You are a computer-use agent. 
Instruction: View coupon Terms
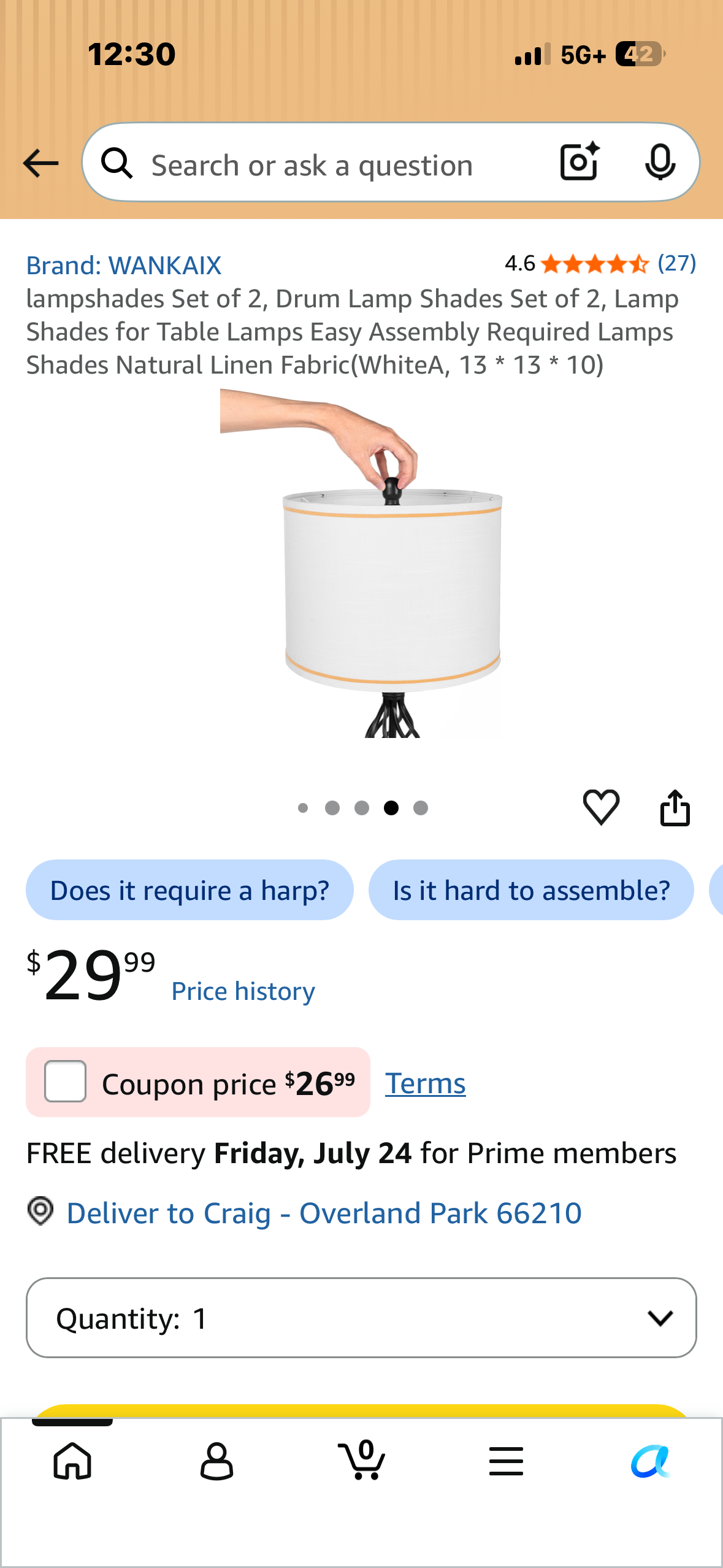(426, 1083)
